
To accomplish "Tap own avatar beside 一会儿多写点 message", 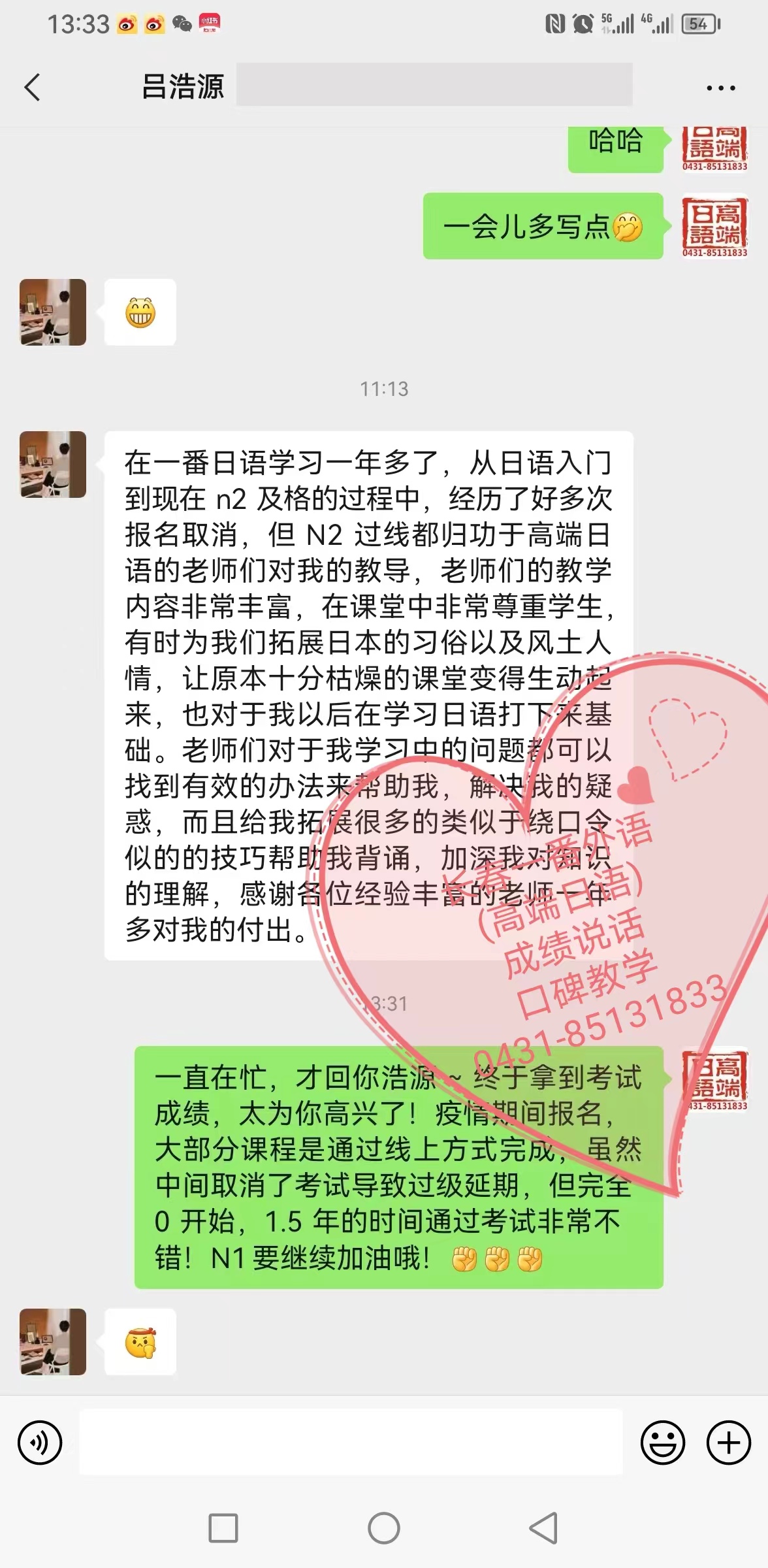I will tap(714, 226).
